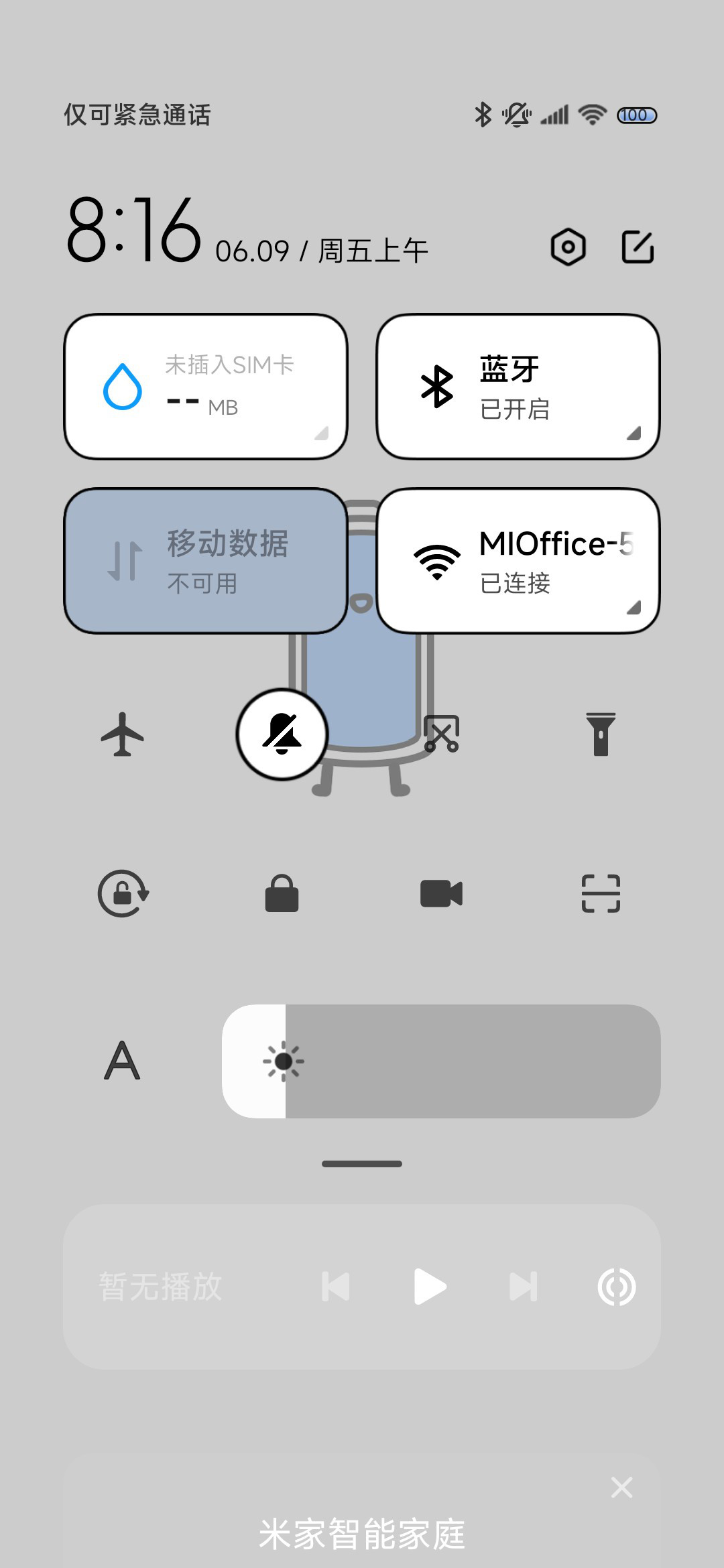Skip to the next track

click(523, 1287)
